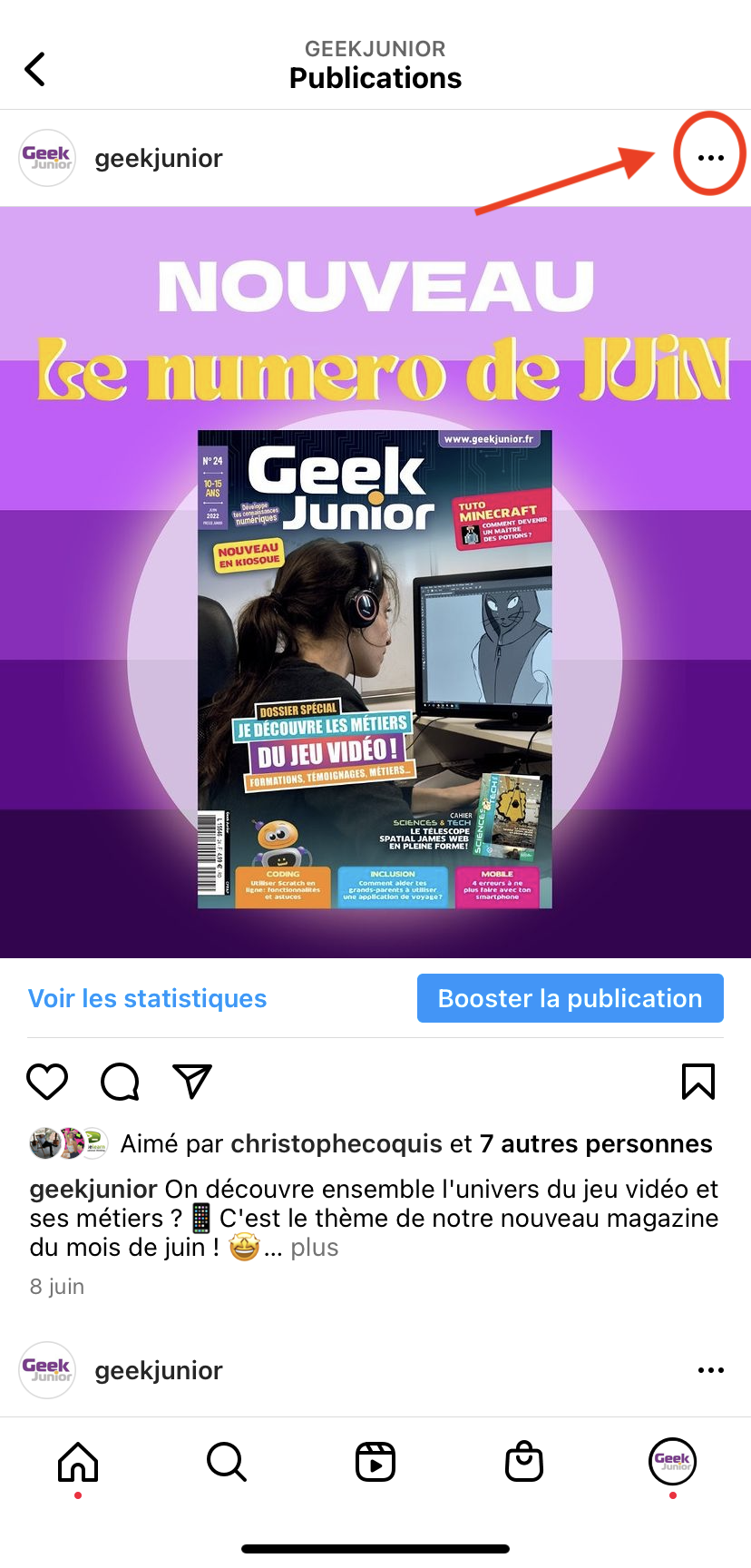The image size is (751, 1568).
Task: Tap Booster la publication
Action: point(570,998)
